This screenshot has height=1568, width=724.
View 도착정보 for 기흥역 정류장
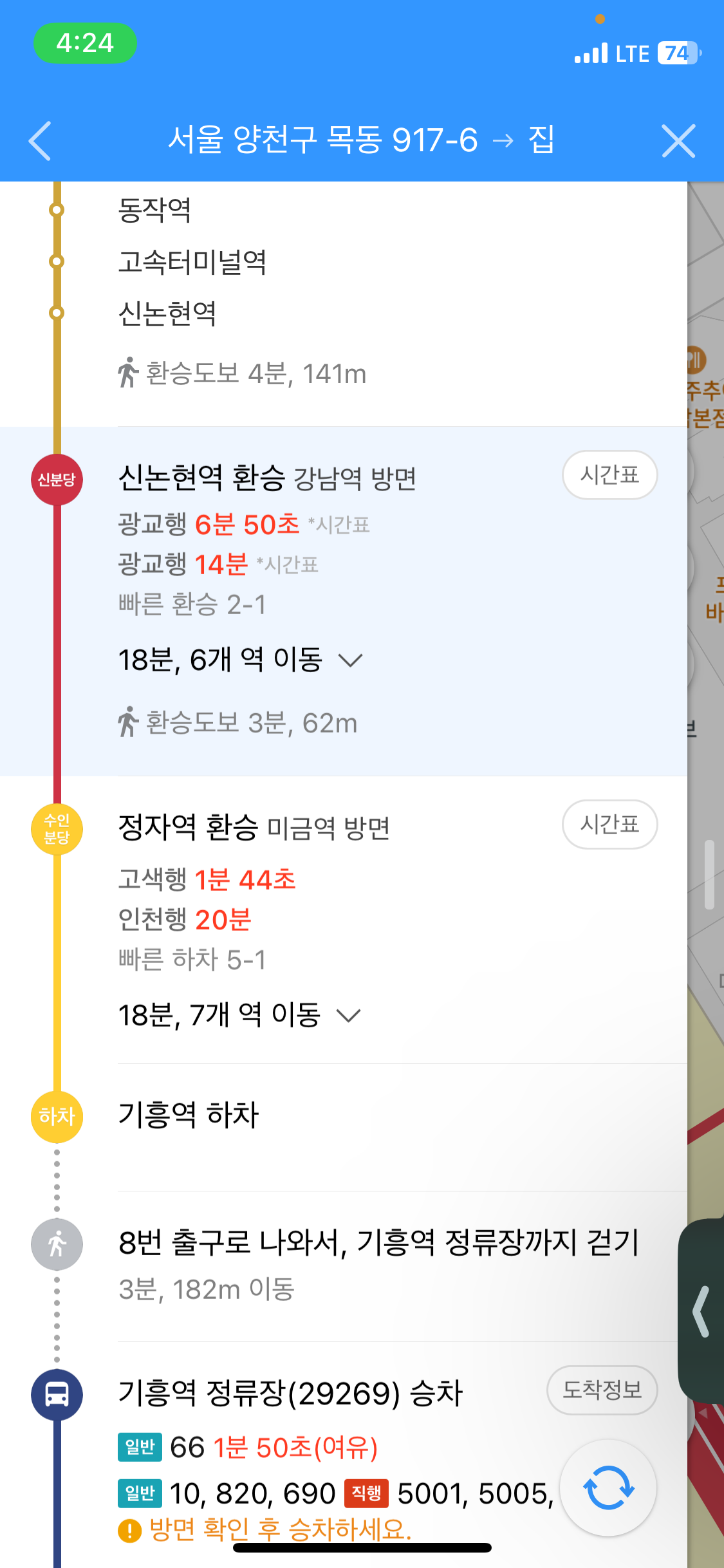602,1390
